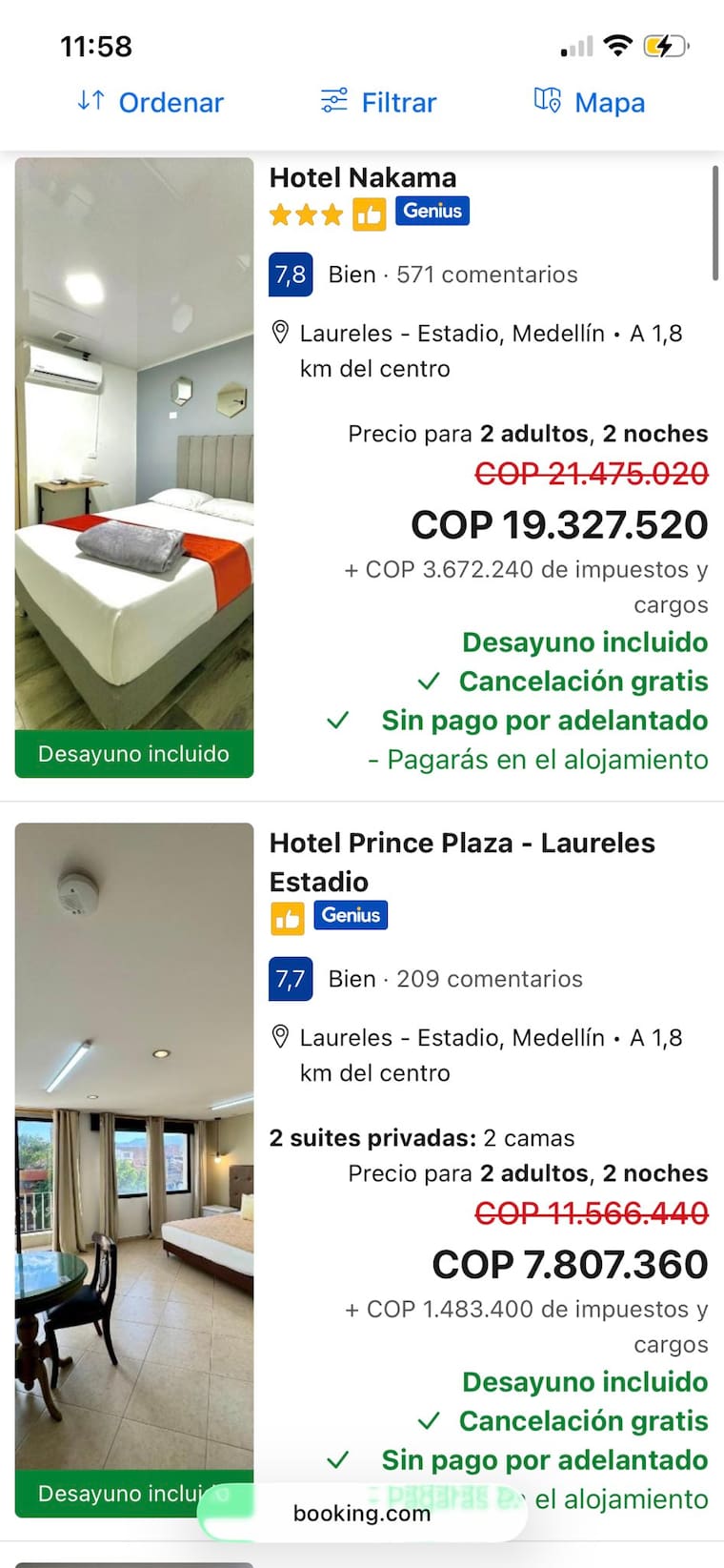This screenshot has width=724, height=1568.
Task: View Hotel Prince Plaza - Laureles Estadio
Action: pos(461,862)
